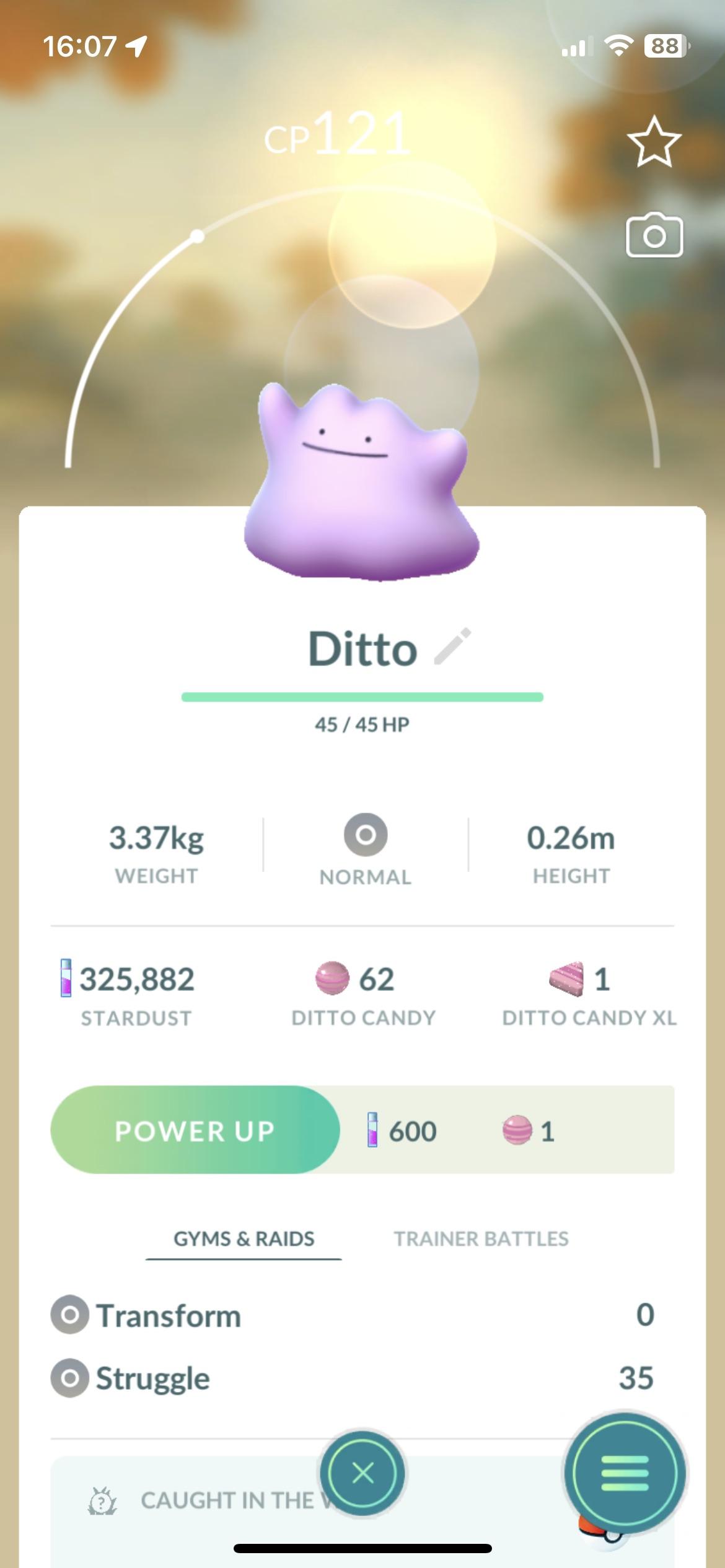Screen dimensions: 725x1568
Task: Open the green hamburger menu button
Action: tap(625, 1473)
